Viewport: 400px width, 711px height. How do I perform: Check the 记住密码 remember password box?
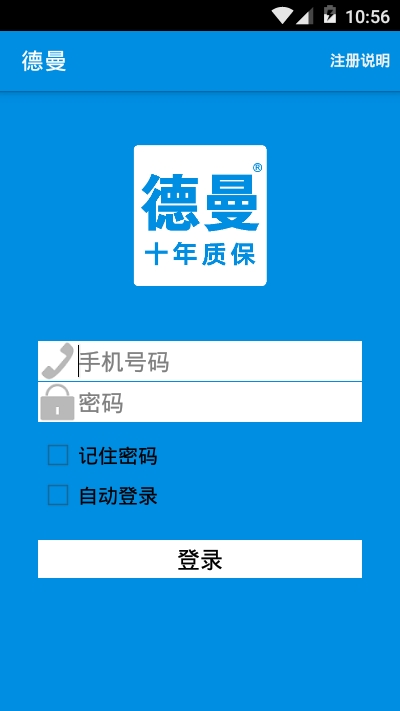point(58,455)
